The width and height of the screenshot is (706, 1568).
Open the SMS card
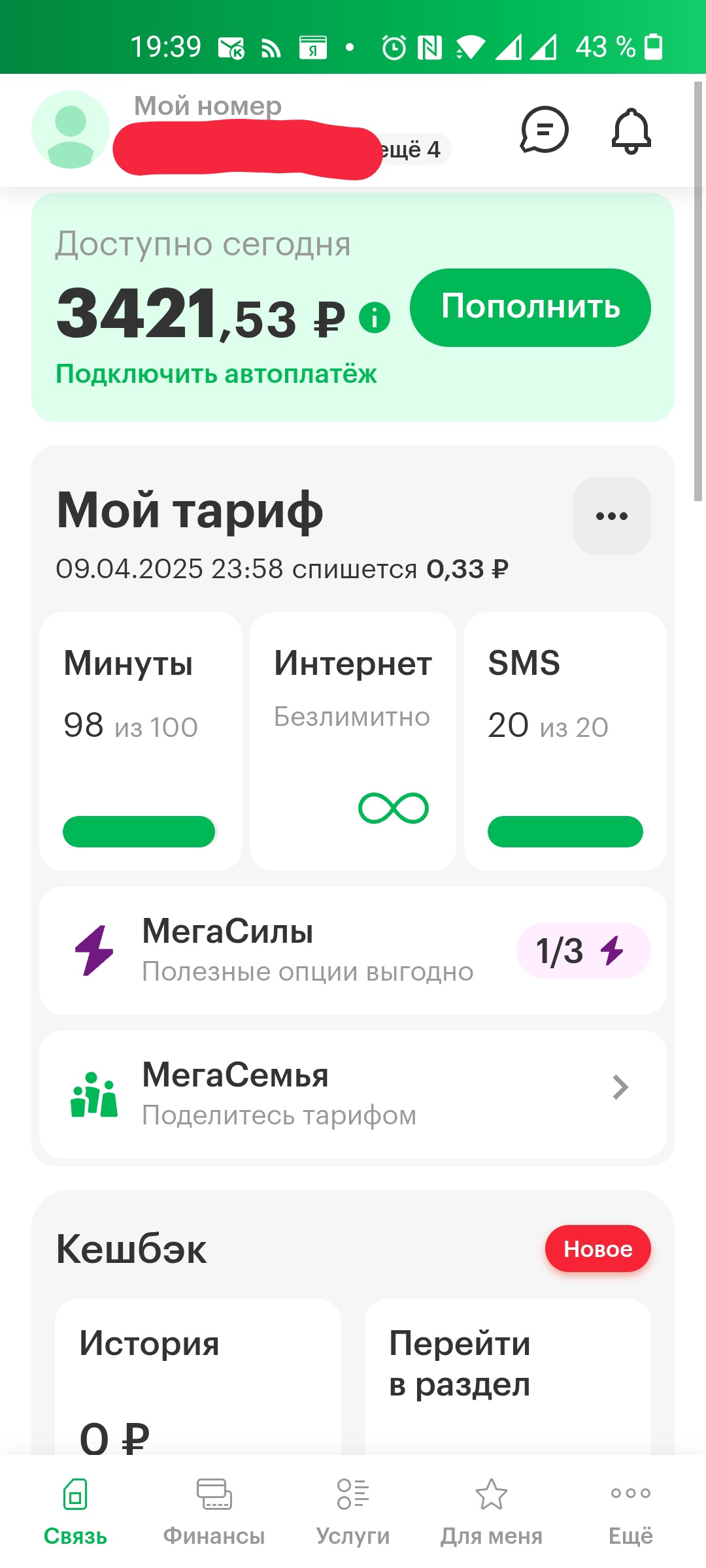[565, 742]
